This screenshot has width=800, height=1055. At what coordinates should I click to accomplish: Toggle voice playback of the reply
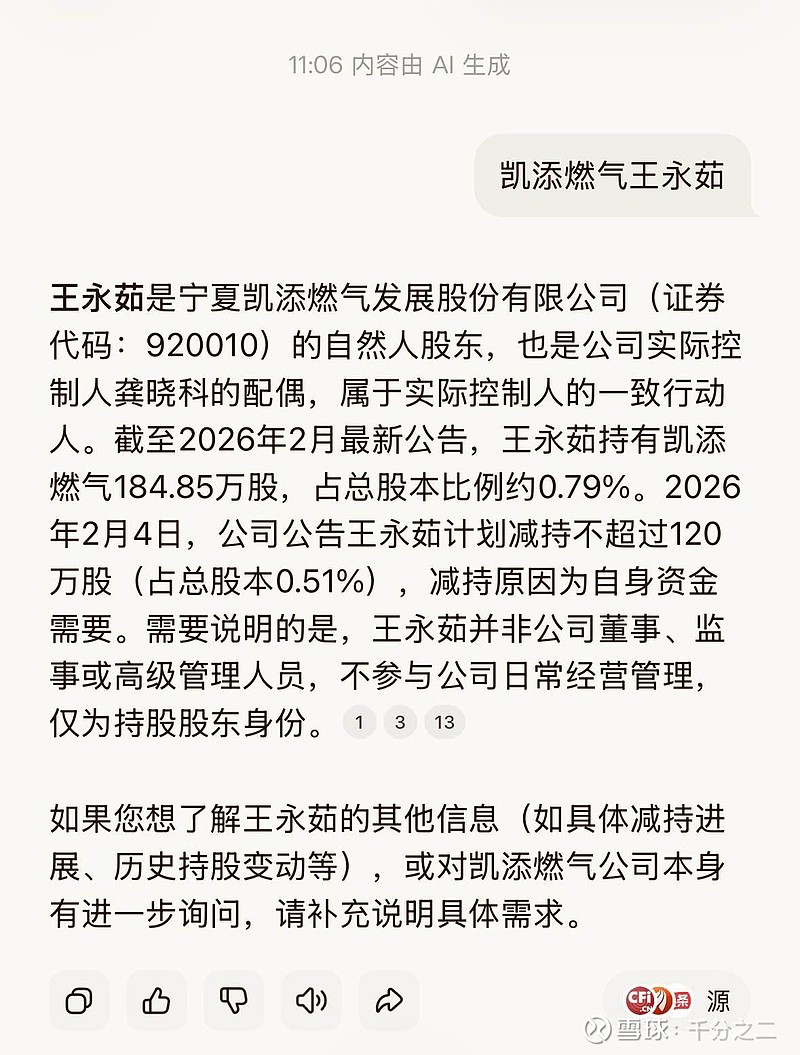pyautogui.click(x=310, y=1000)
